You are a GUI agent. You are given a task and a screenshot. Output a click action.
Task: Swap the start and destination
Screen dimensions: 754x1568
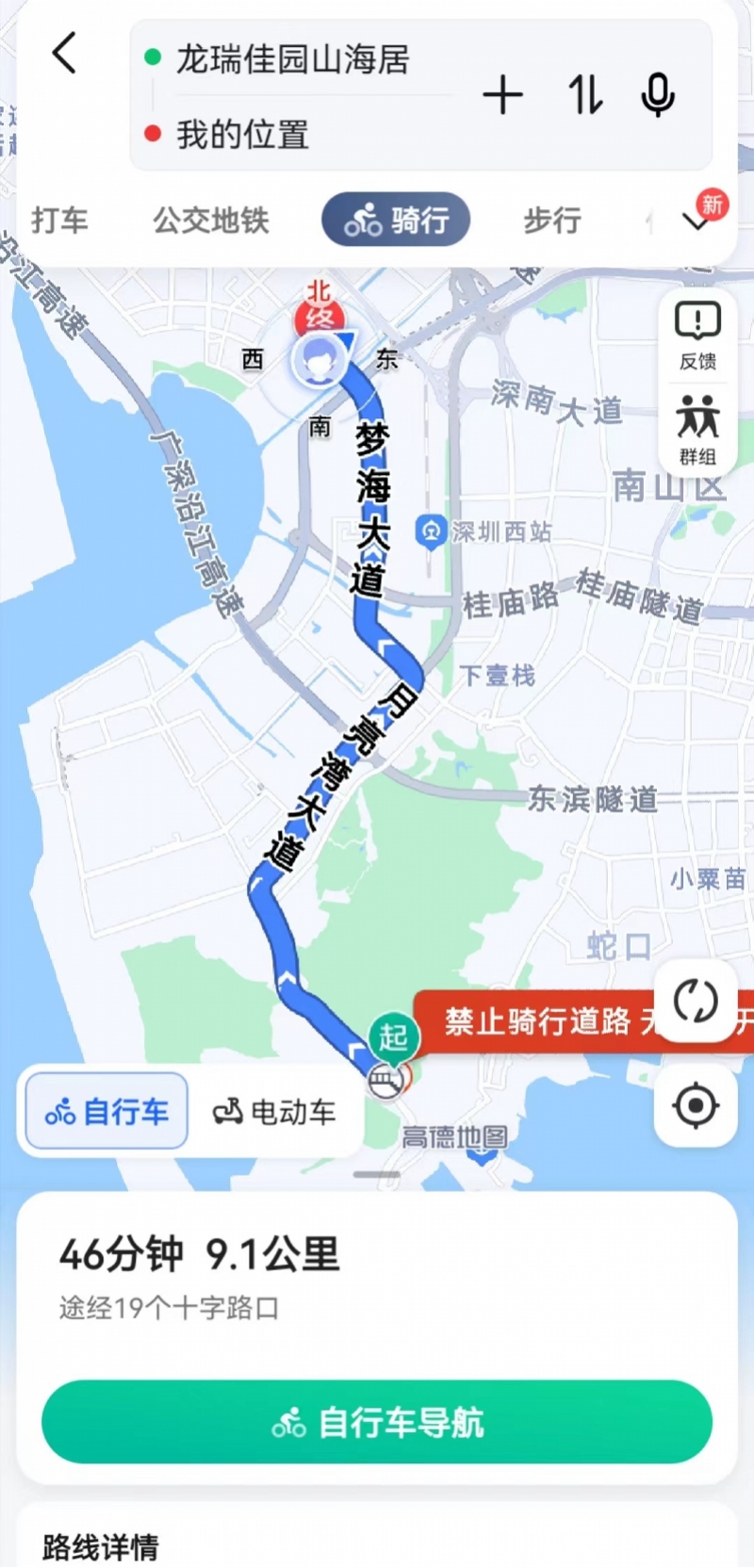584,95
